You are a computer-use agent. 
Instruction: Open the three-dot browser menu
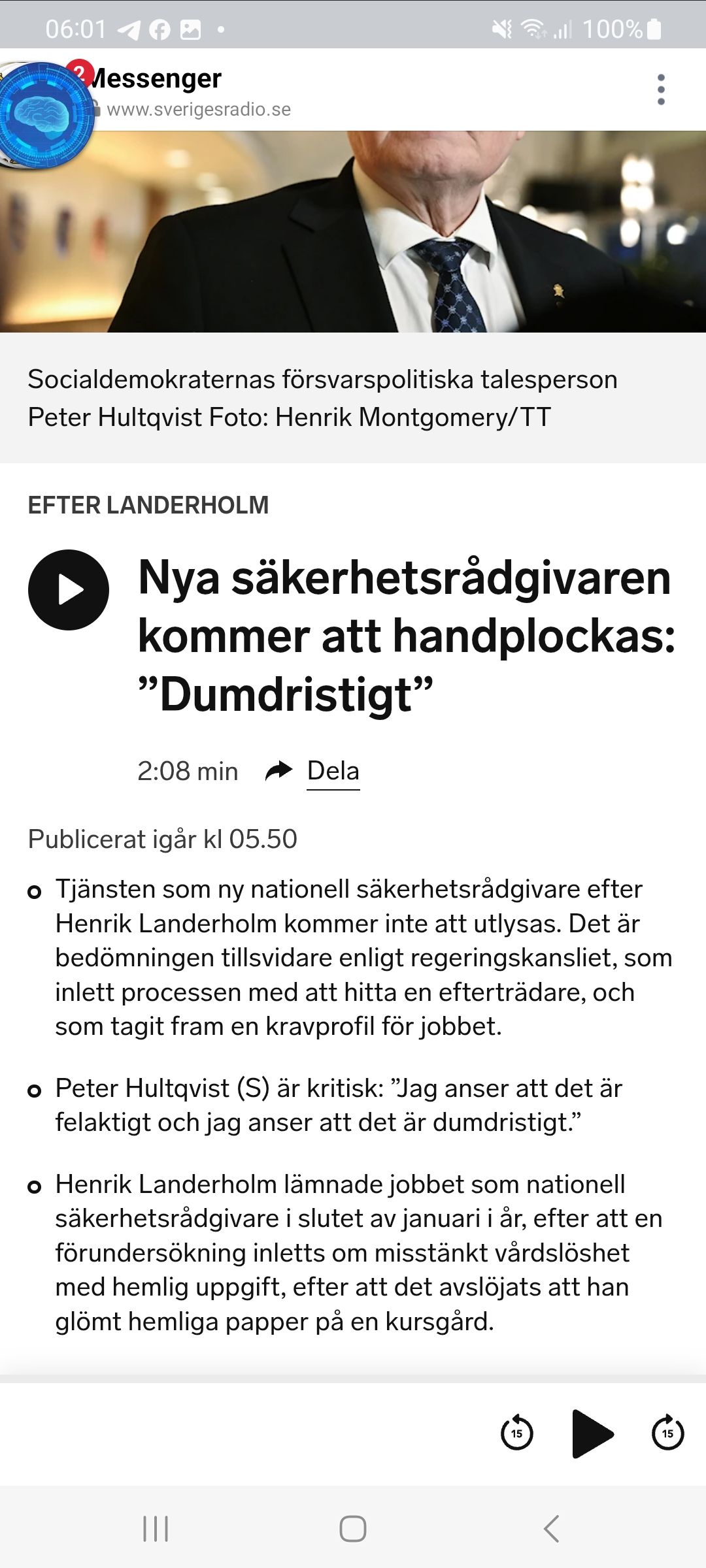tap(662, 90)
